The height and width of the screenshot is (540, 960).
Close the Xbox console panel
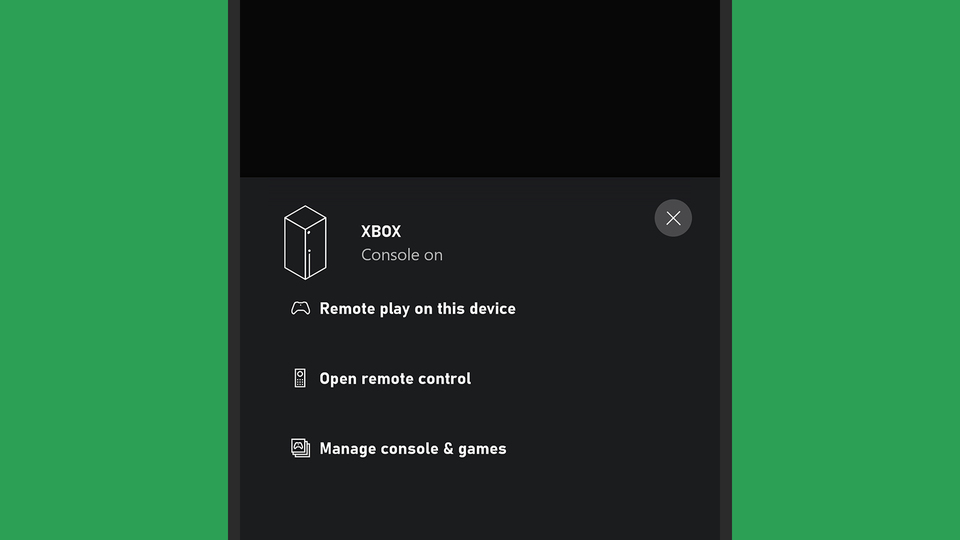point(673,218)
